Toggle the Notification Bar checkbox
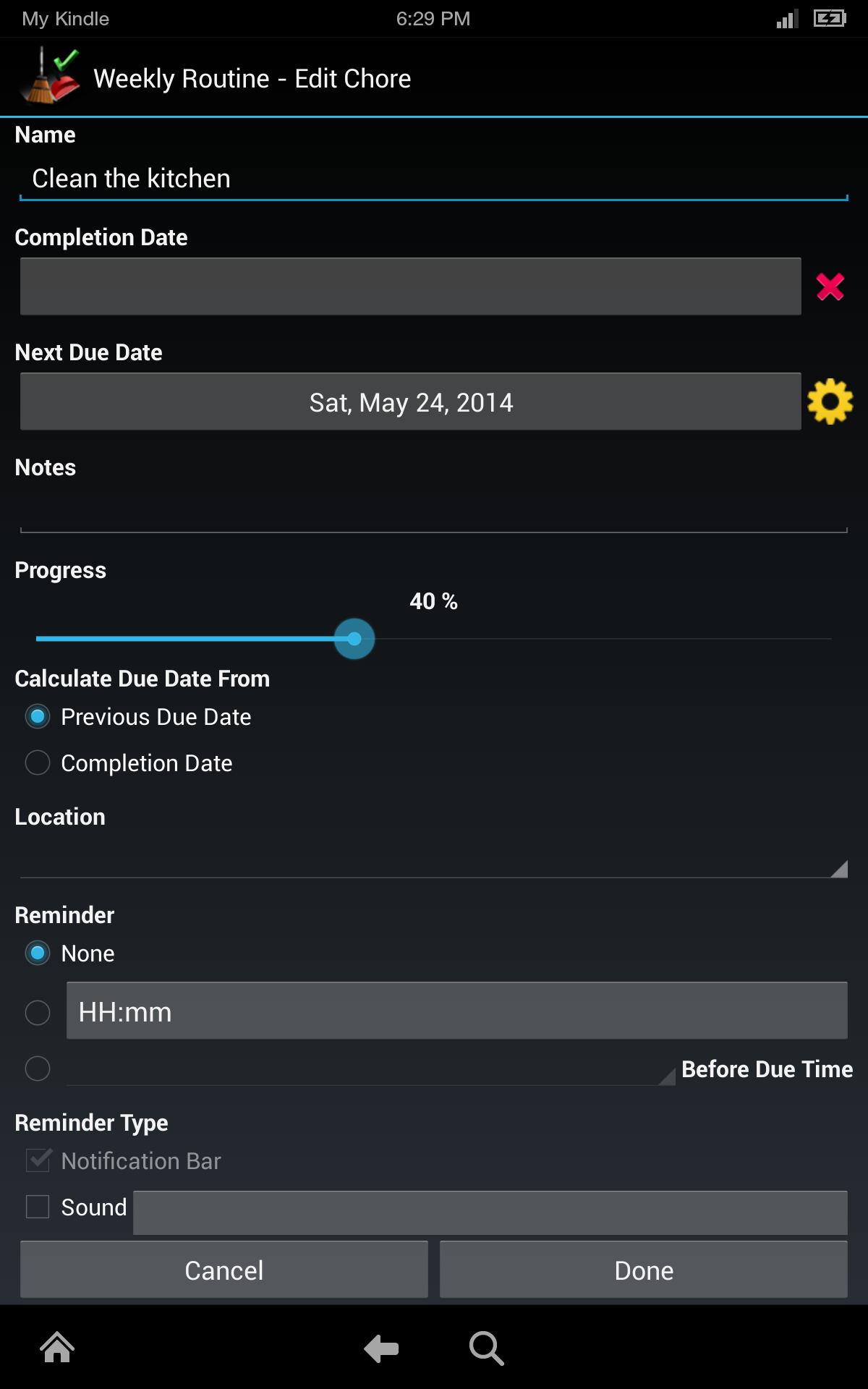 coord(37,1160)
